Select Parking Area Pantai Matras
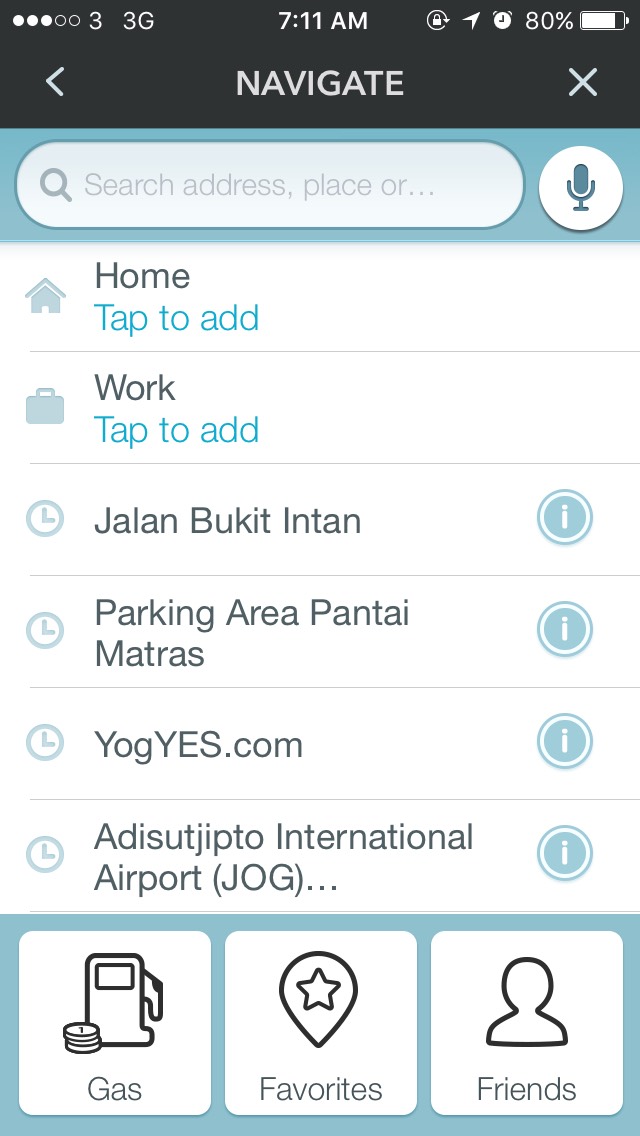This screenshot has width=640, height=1136. click(252, 633)
